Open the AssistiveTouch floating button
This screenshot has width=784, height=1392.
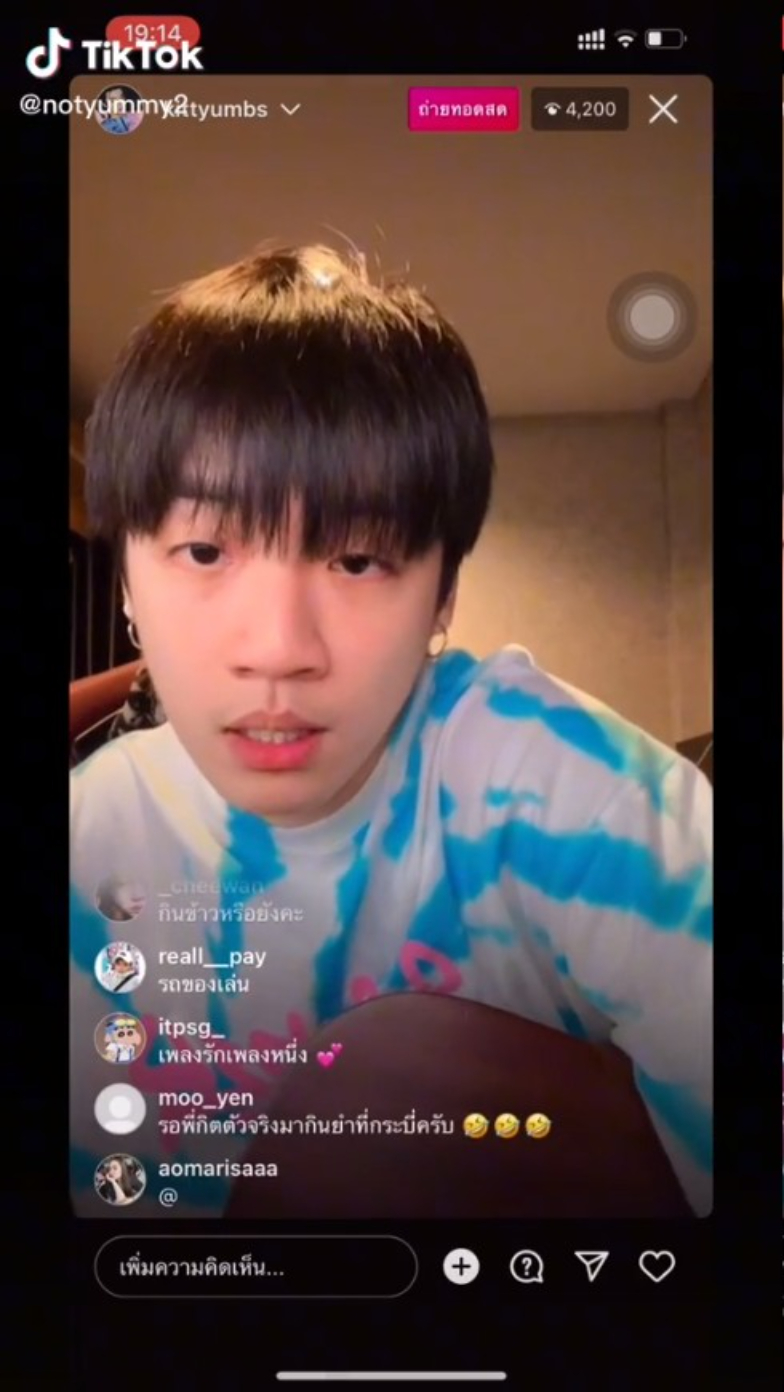652,317
